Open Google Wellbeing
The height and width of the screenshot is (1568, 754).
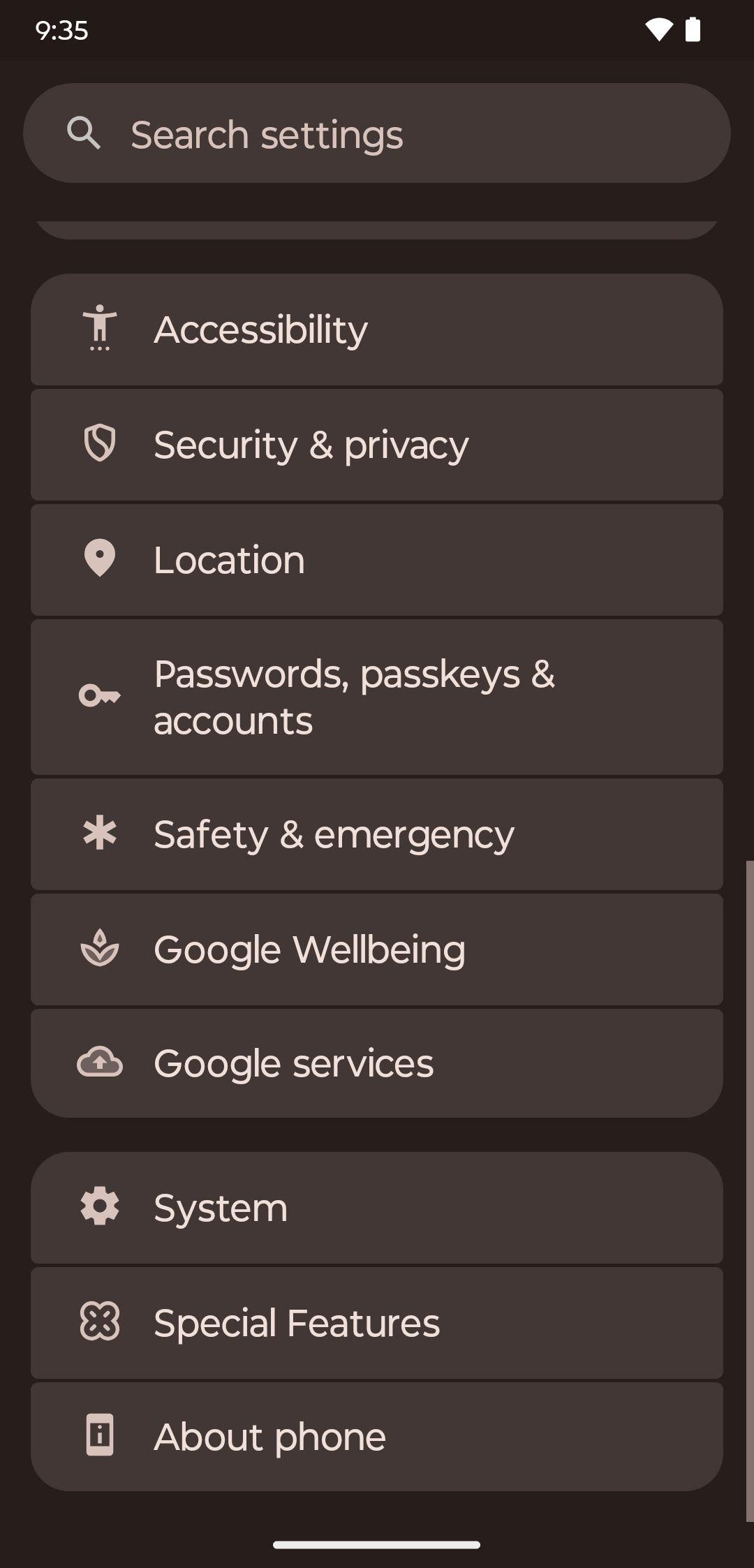pyautogui.click(x=377, y=949)
